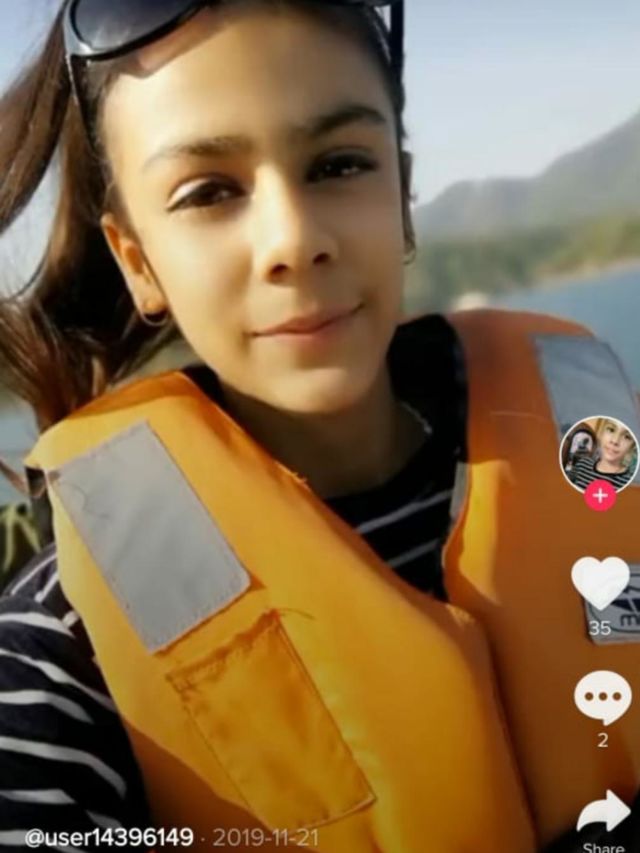Follow the creator with the plus button

click(x=599, y=495)
